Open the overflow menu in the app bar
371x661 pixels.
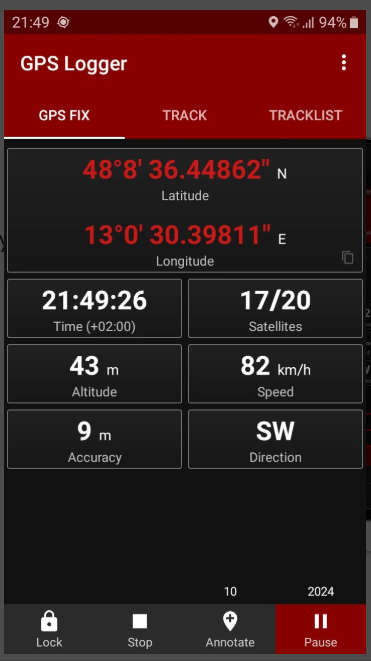coord(344,63)
